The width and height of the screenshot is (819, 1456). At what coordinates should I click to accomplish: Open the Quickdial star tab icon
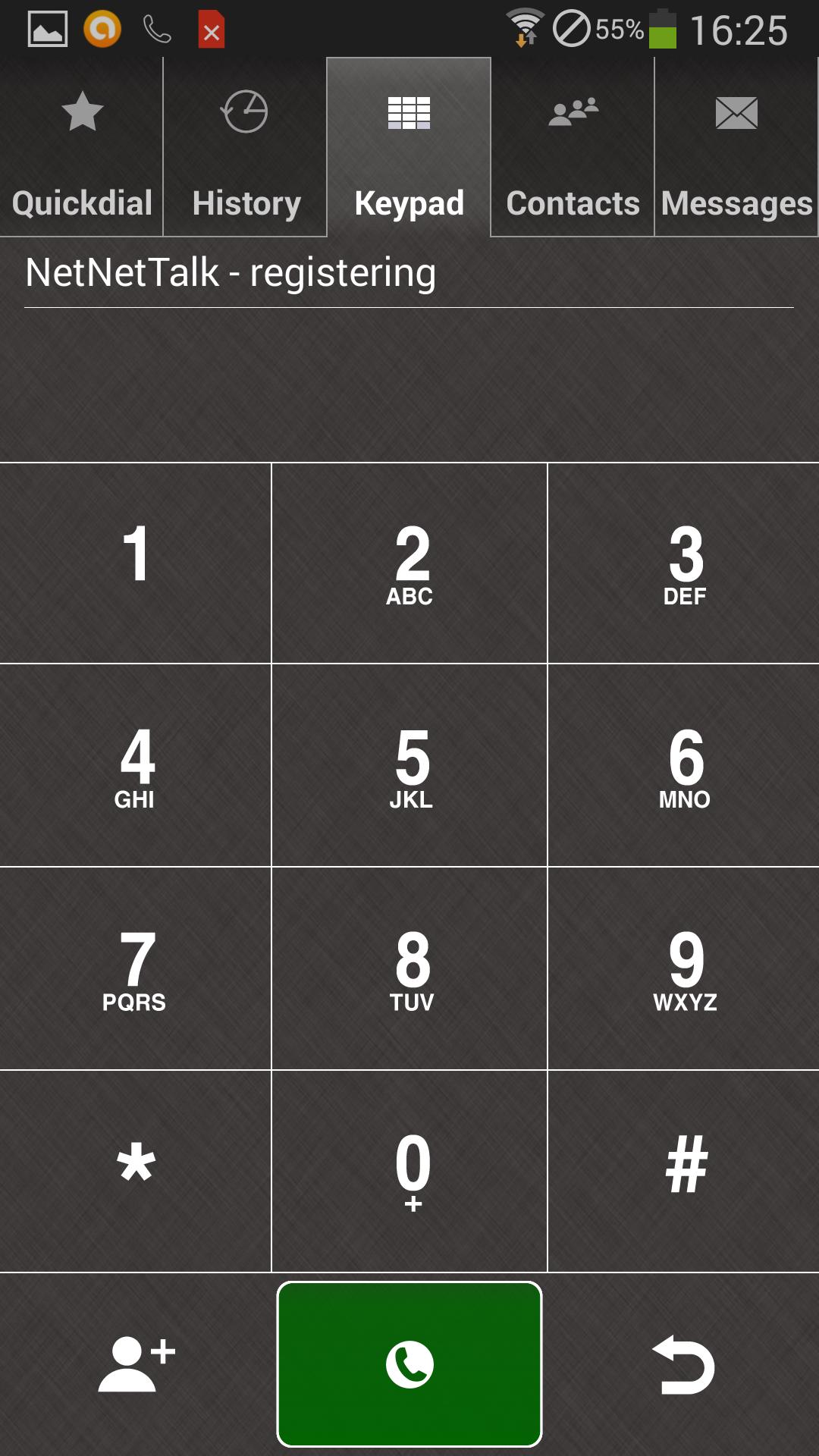click(80, 112)
